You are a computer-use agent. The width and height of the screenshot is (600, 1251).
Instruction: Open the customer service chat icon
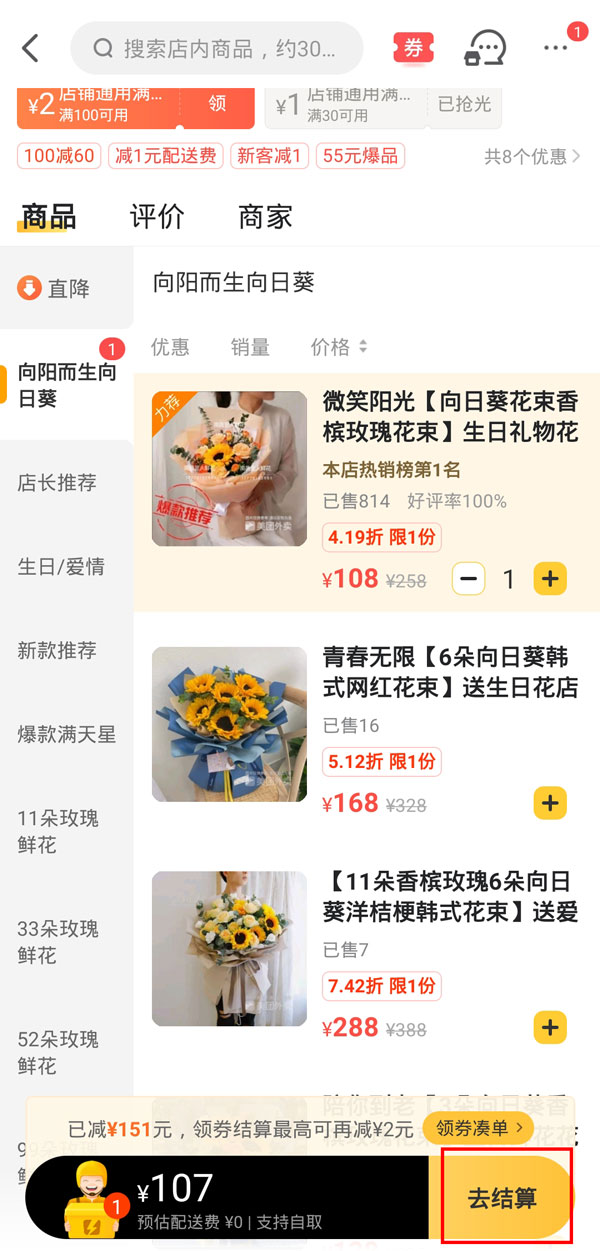[486, 48]
